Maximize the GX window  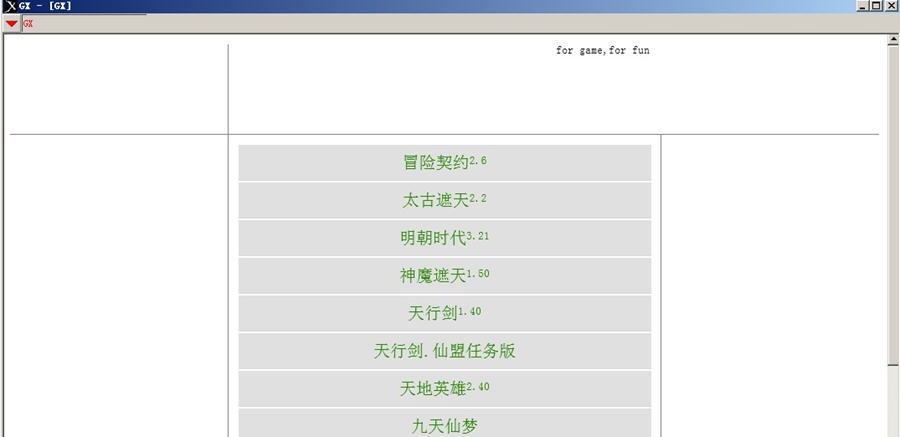[877, 6]
